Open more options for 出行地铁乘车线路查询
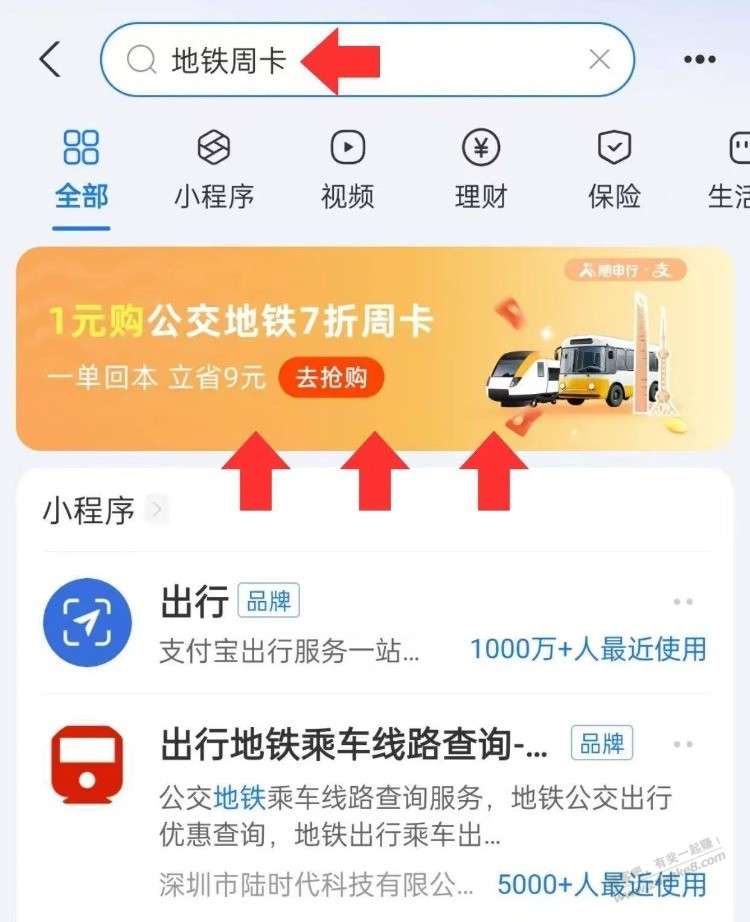The height and width of the screenshot is (922, 750). (x=684, y=745)
